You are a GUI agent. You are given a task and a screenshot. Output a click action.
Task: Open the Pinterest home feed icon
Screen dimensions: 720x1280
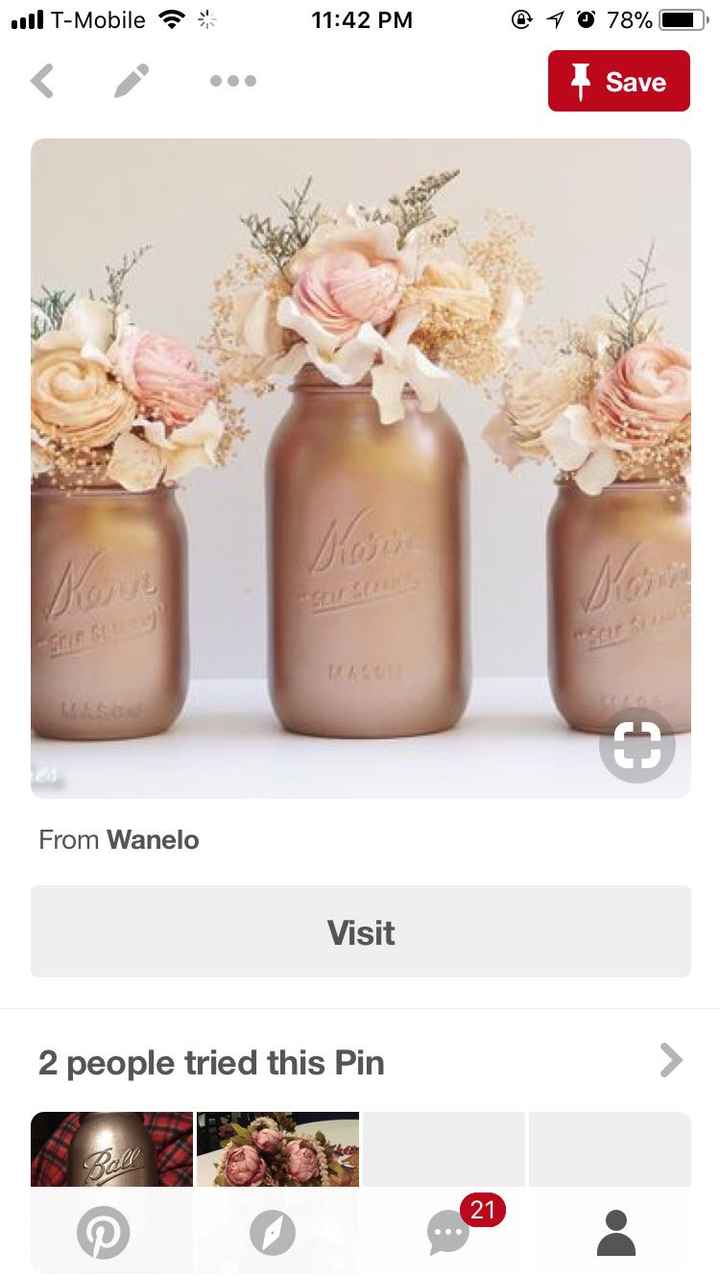104,1233
